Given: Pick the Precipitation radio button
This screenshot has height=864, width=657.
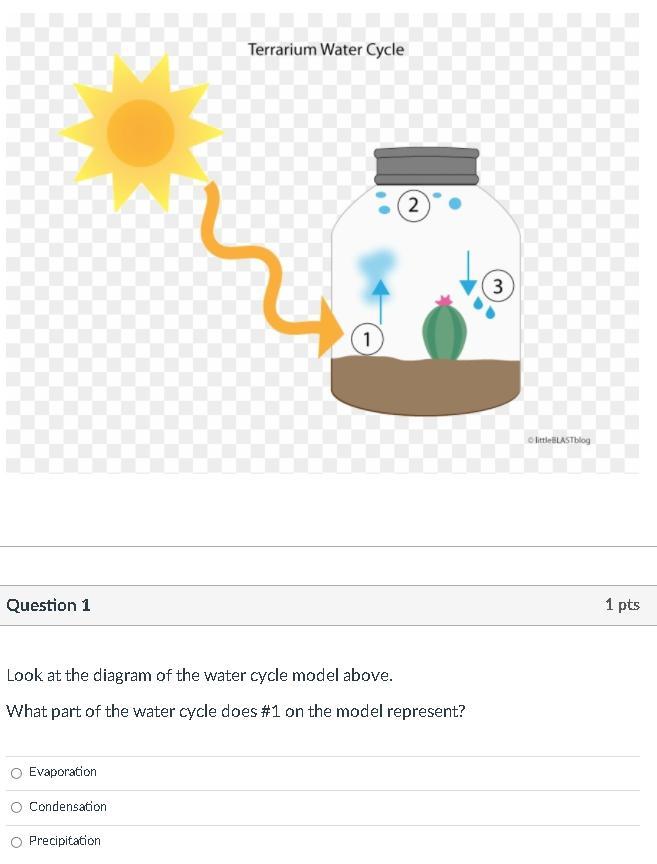Looking at the screenshot, I should (x=16, y=841).
